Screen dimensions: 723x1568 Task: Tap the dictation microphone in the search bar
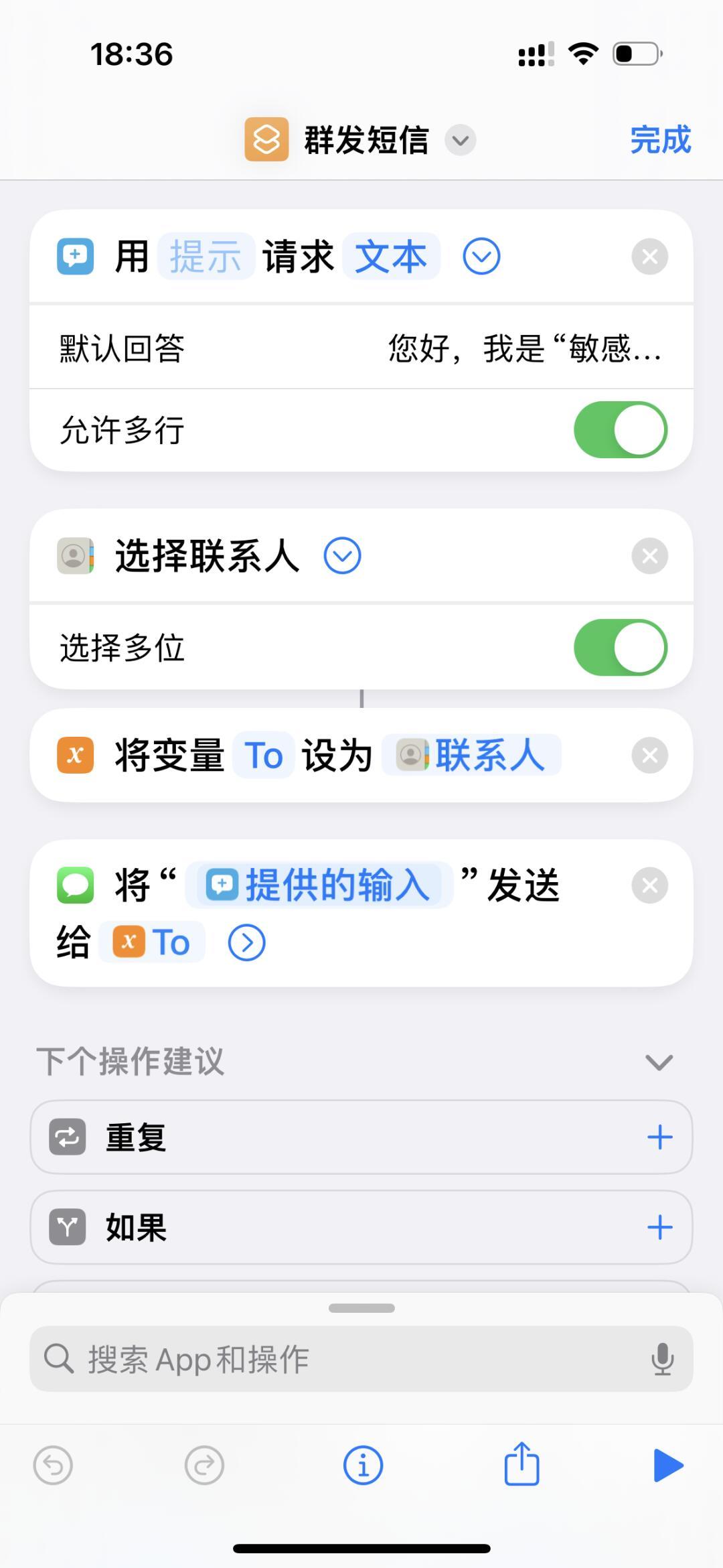(x=663, y=1359)
